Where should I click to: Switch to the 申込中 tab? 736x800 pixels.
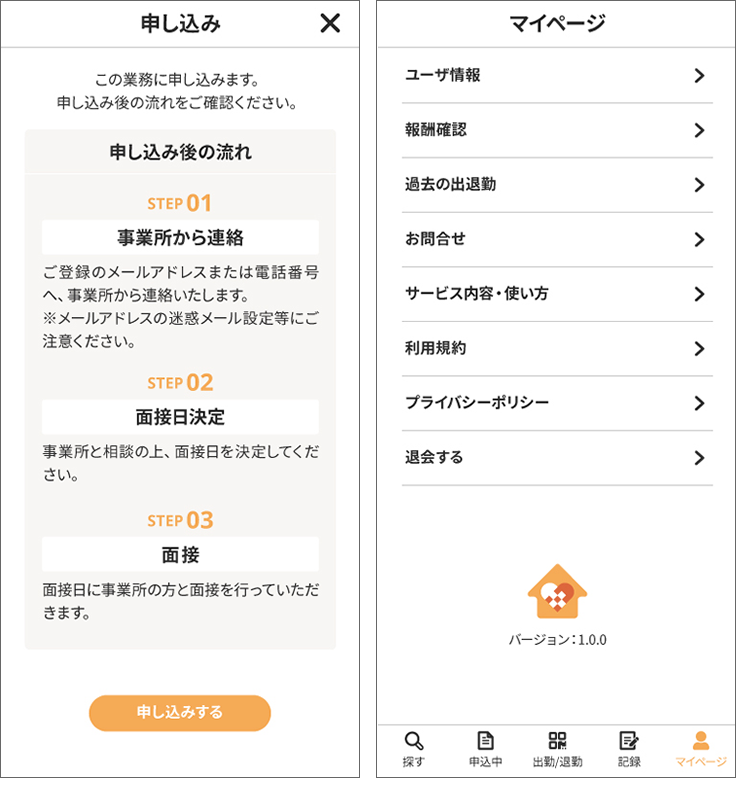coord(485,750)
